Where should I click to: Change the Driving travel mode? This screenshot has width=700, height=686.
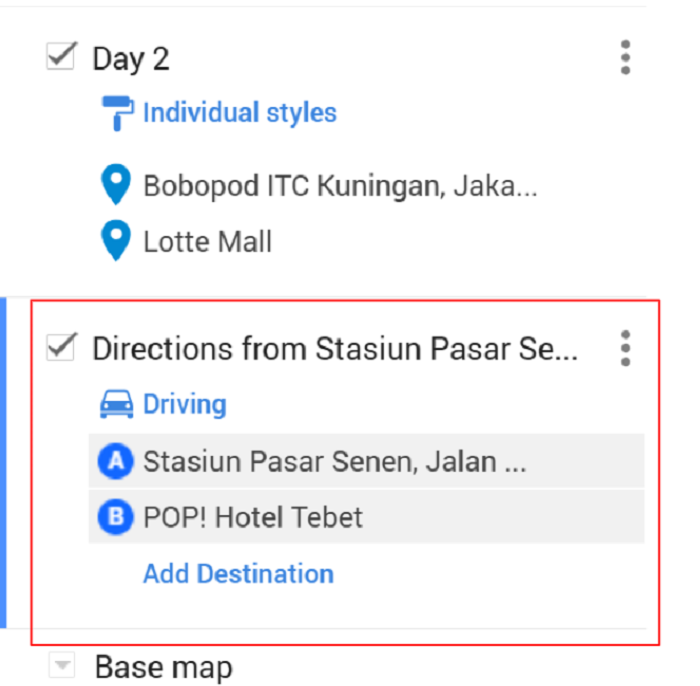click(184, 404)
